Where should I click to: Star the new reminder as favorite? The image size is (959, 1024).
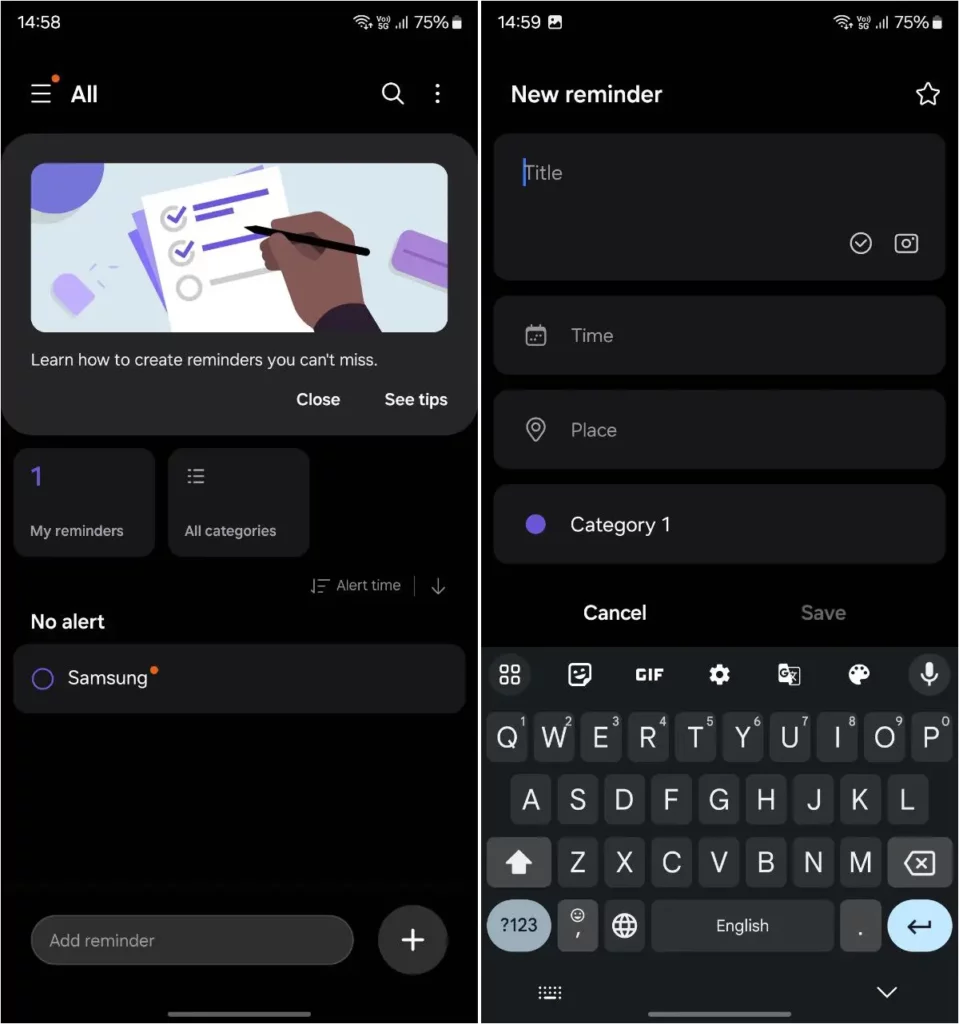[x=927, y=94]
